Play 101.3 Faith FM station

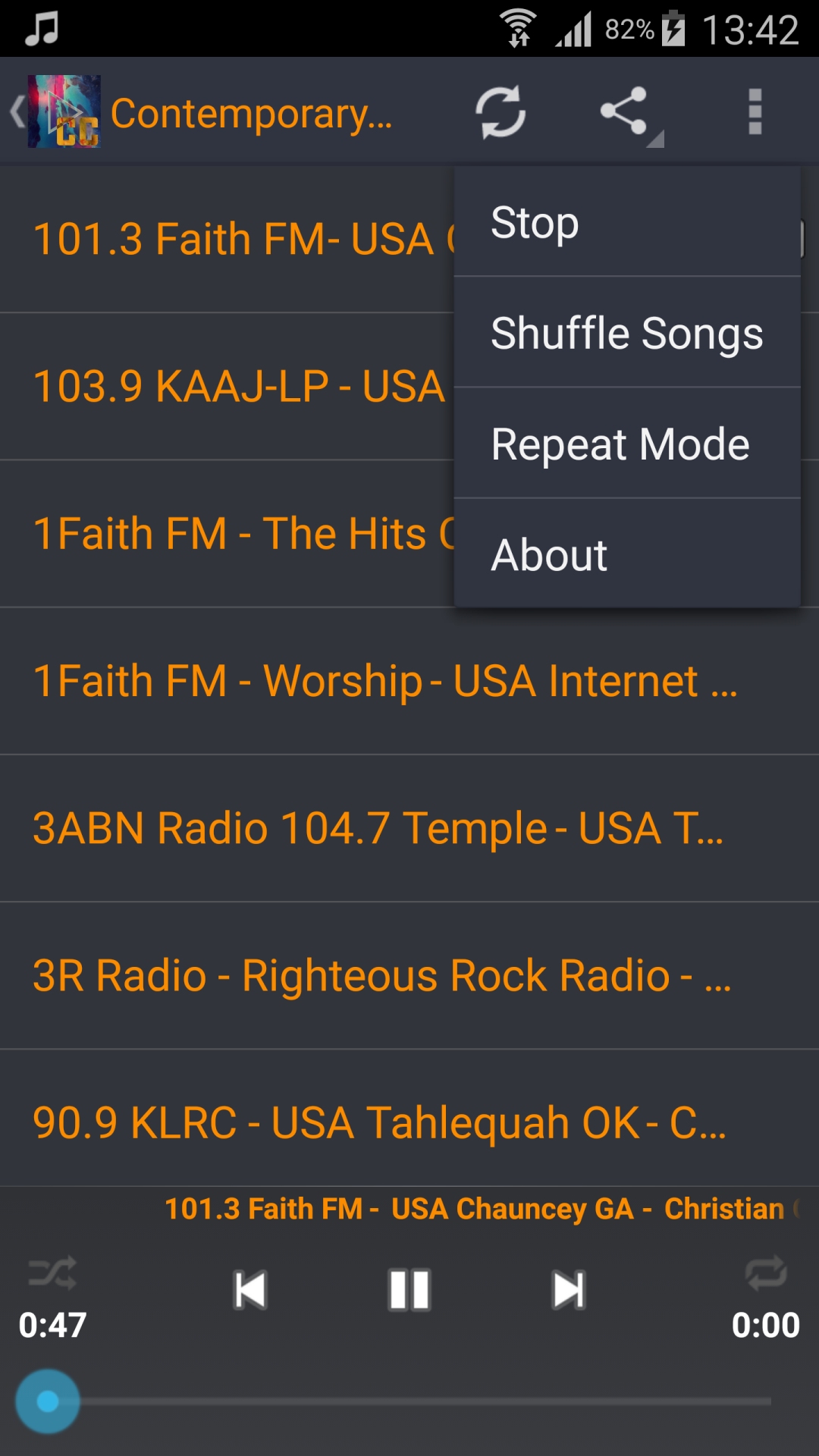(227, 240)
